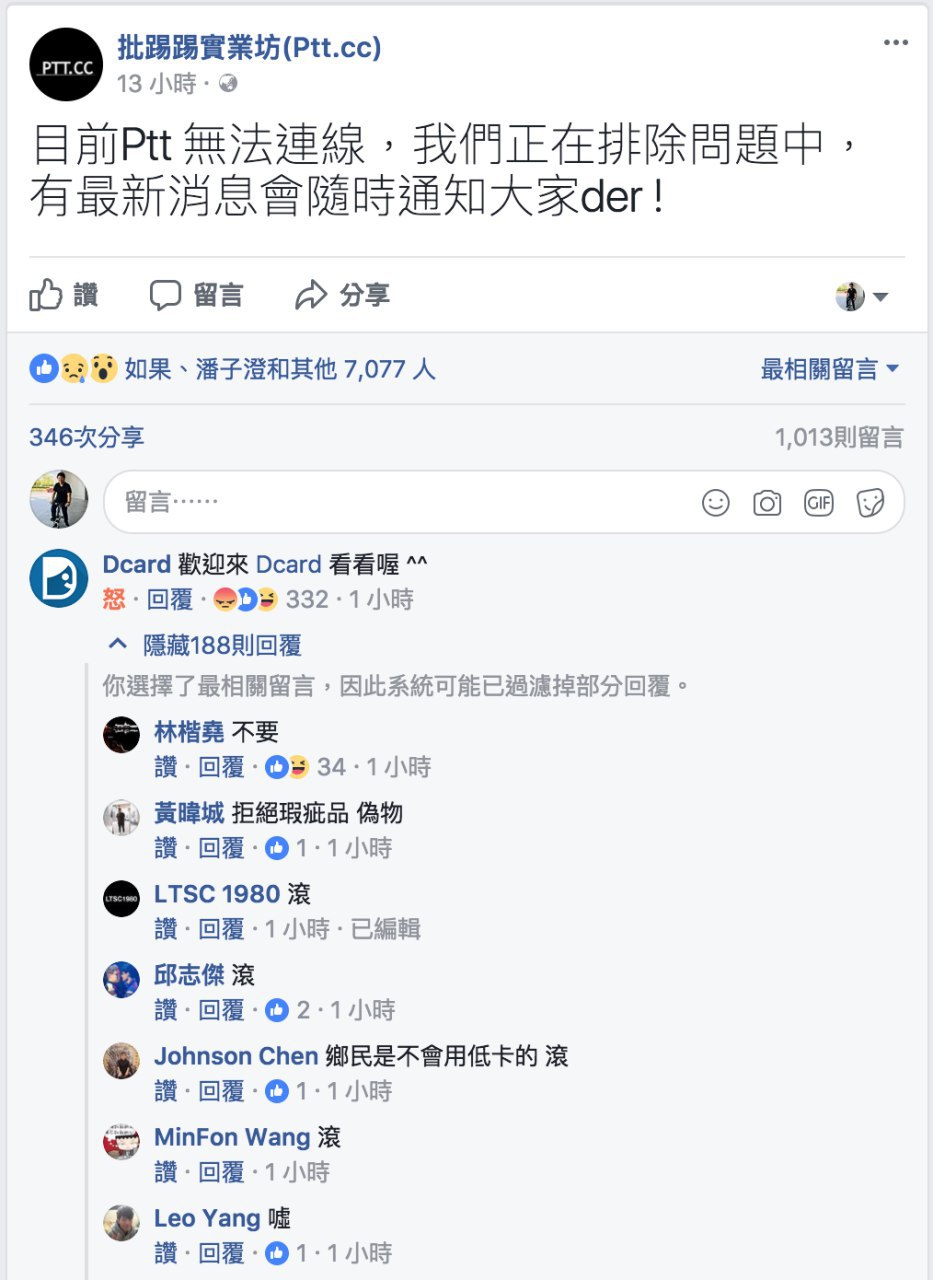
Task: Open 批踢踢實業坊(Ptt.cc) page name
Action: coord(249,47)
